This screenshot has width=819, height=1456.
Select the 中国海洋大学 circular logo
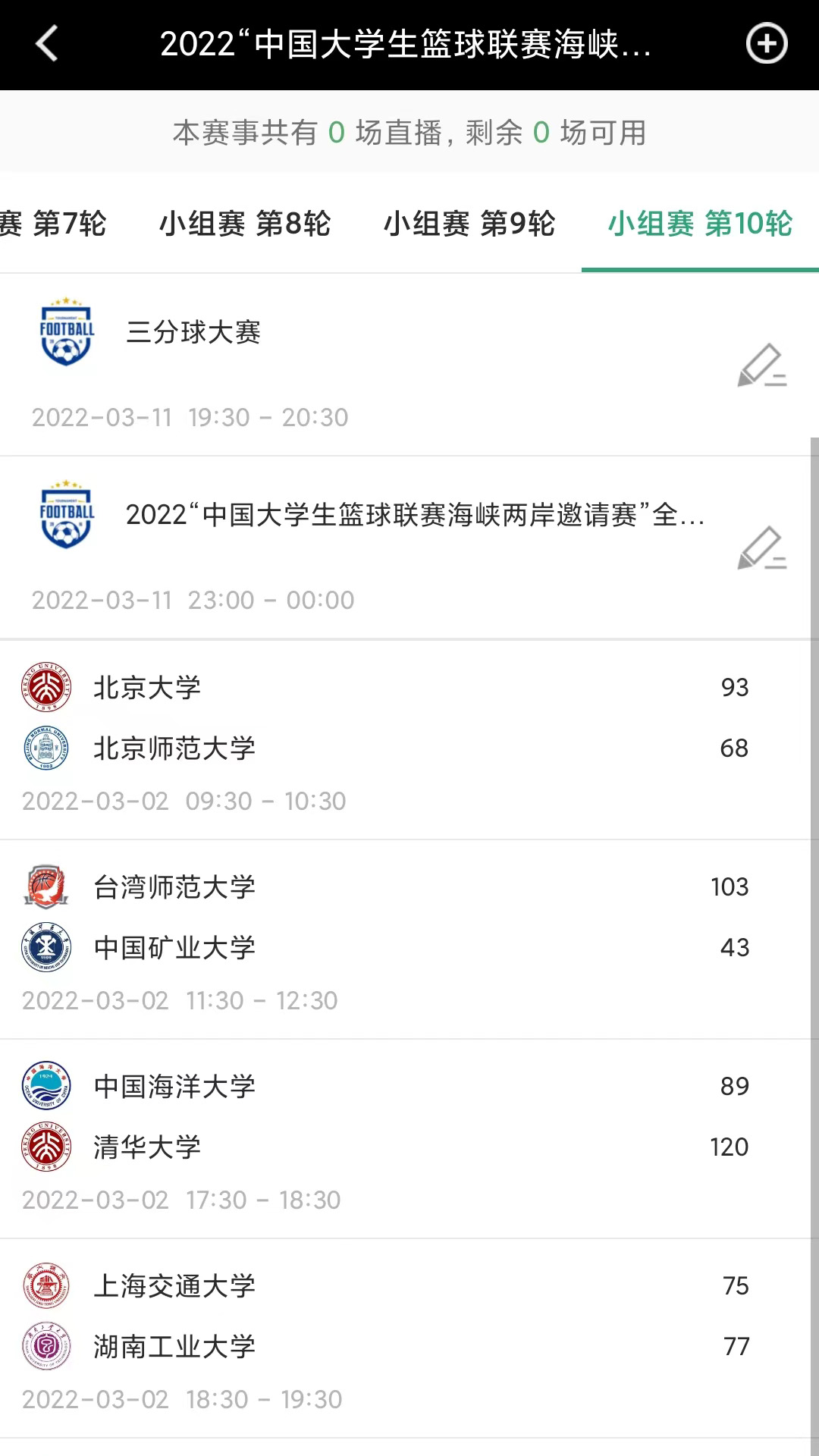47,1086
